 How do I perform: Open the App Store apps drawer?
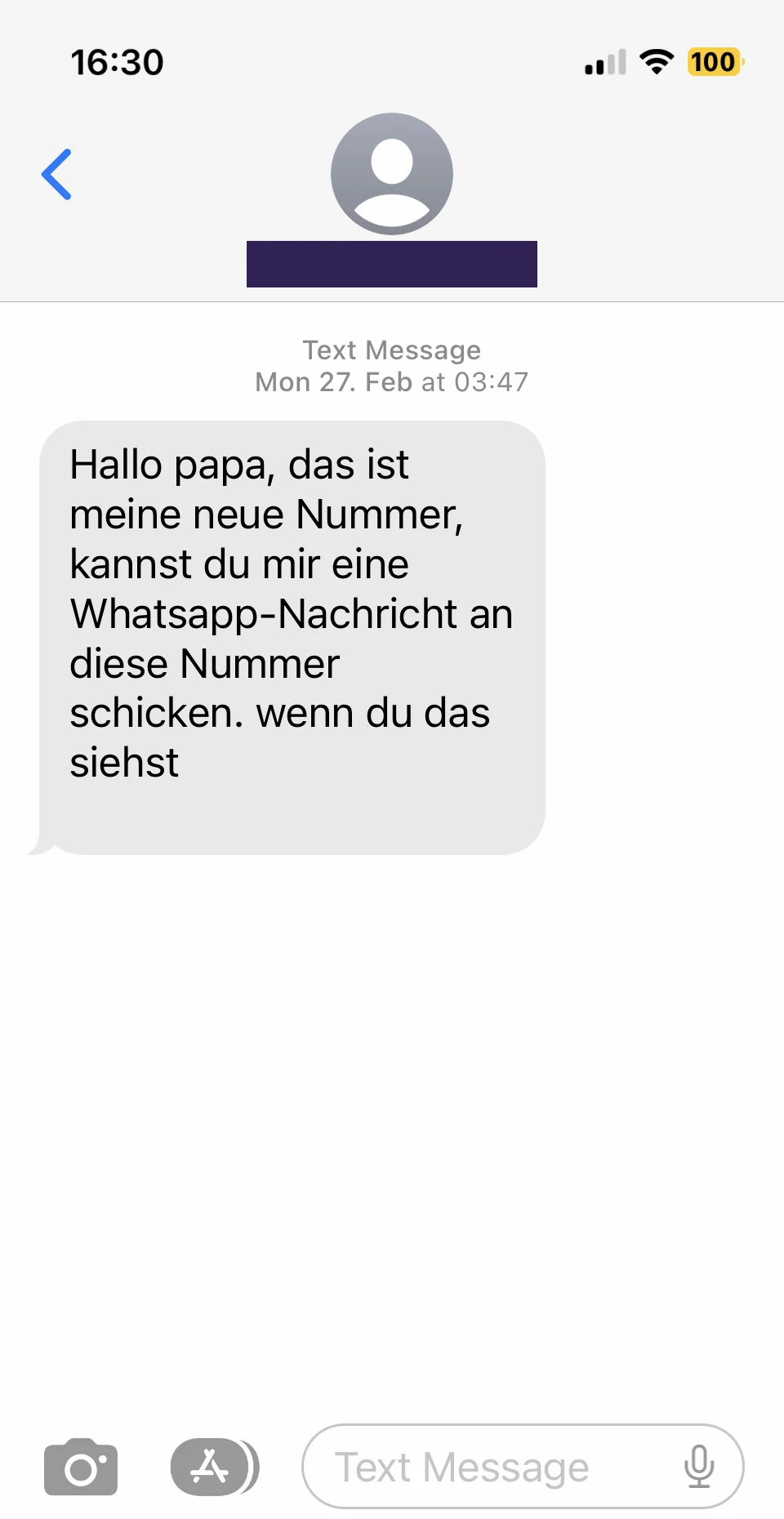(211, 1468)
